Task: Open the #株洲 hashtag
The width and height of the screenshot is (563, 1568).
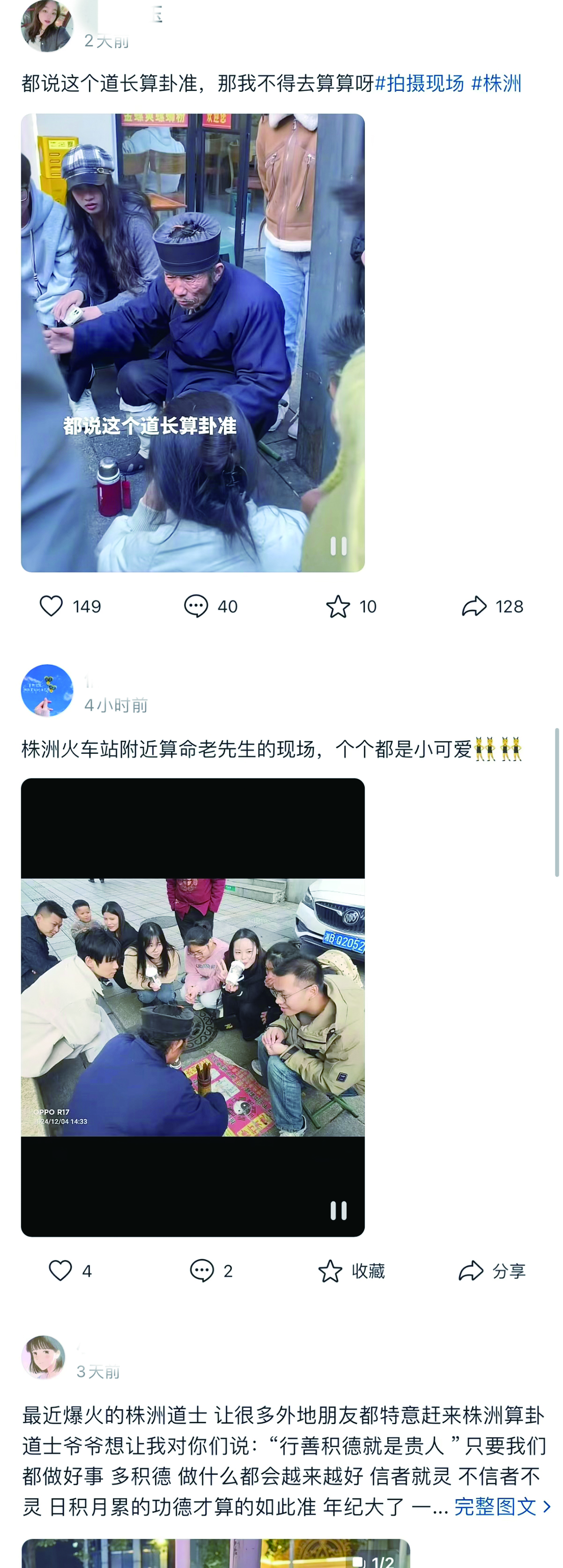Action: (x=496, y=83)
